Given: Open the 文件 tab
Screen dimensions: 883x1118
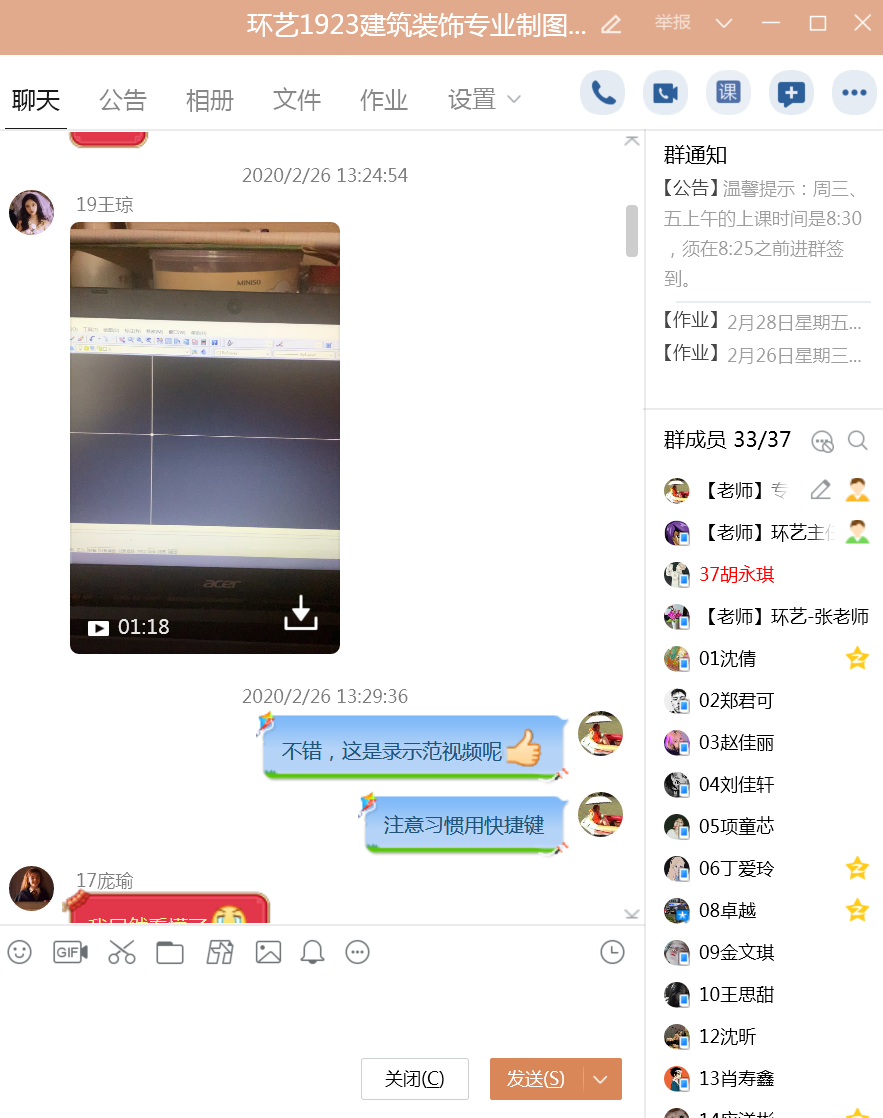Looking at the screenshot, I should (x=297, y=100).
